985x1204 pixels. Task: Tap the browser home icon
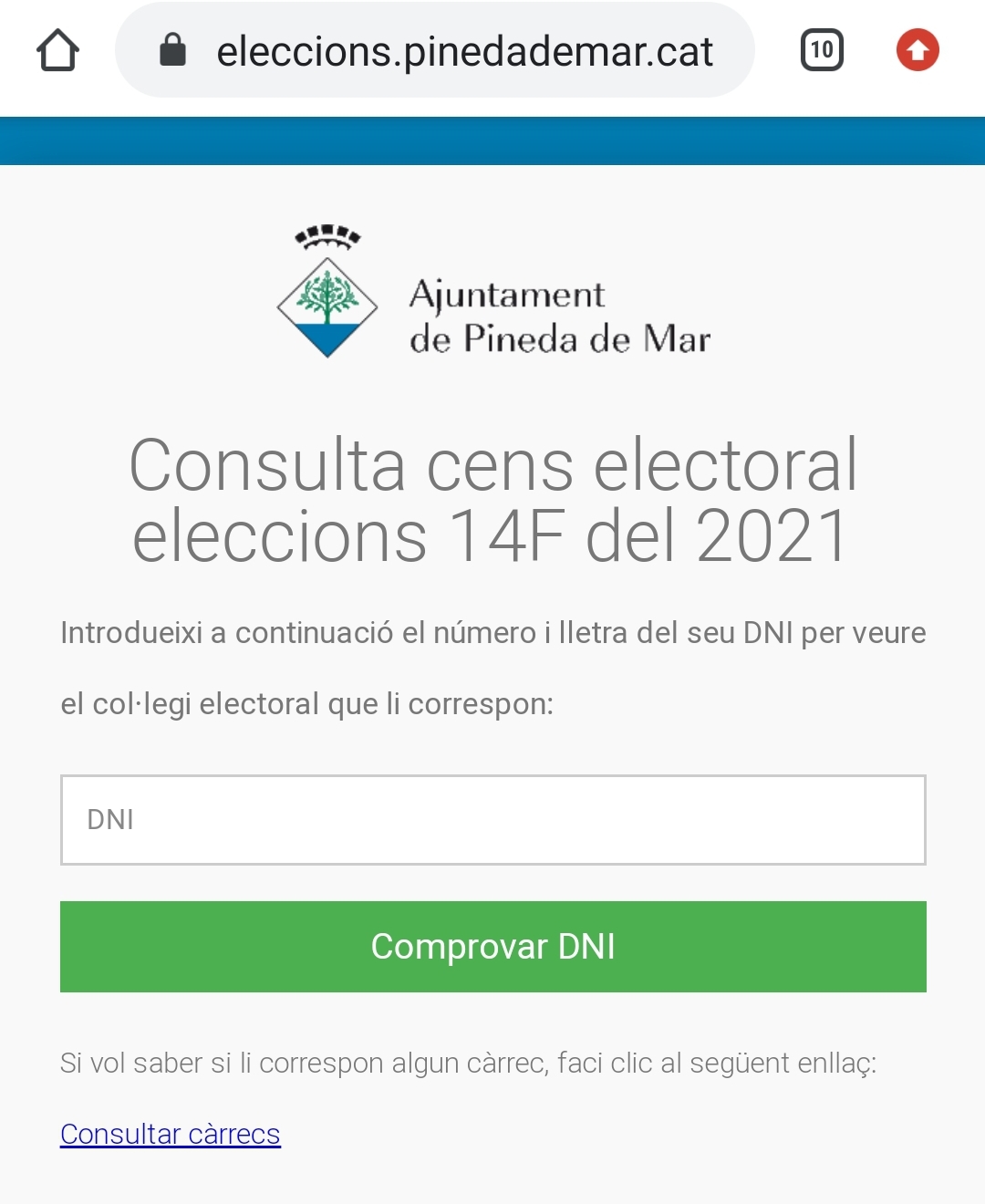coord(57,50)
